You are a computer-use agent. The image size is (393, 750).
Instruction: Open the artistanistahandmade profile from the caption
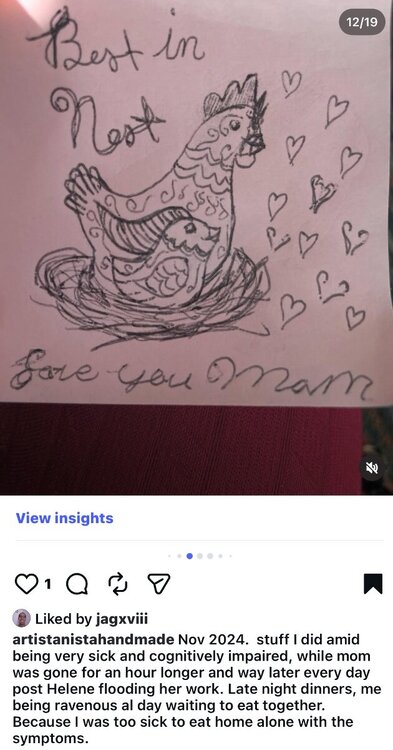click(93, 640)
